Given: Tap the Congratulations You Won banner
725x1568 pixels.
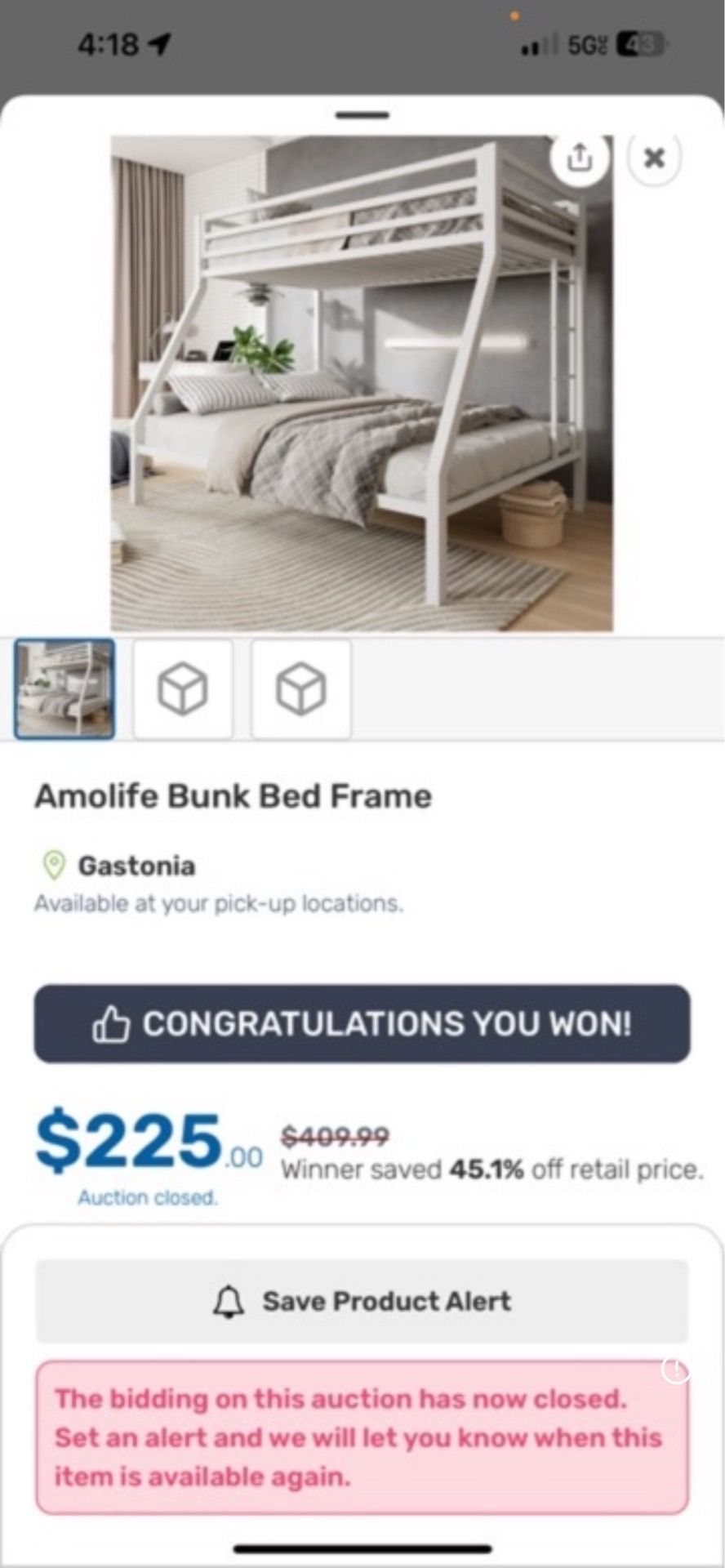Looking at the screenshot, I should pos(362,1023).
